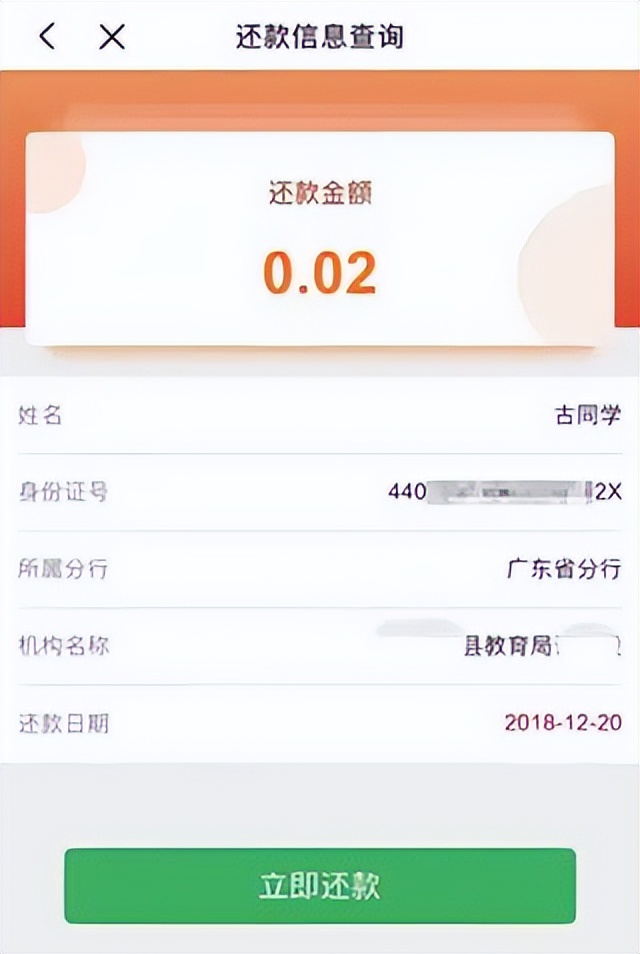This screenshot has height=954, width=640.
Task: Close the repayment query page
Action: click(x=112, y=37)
